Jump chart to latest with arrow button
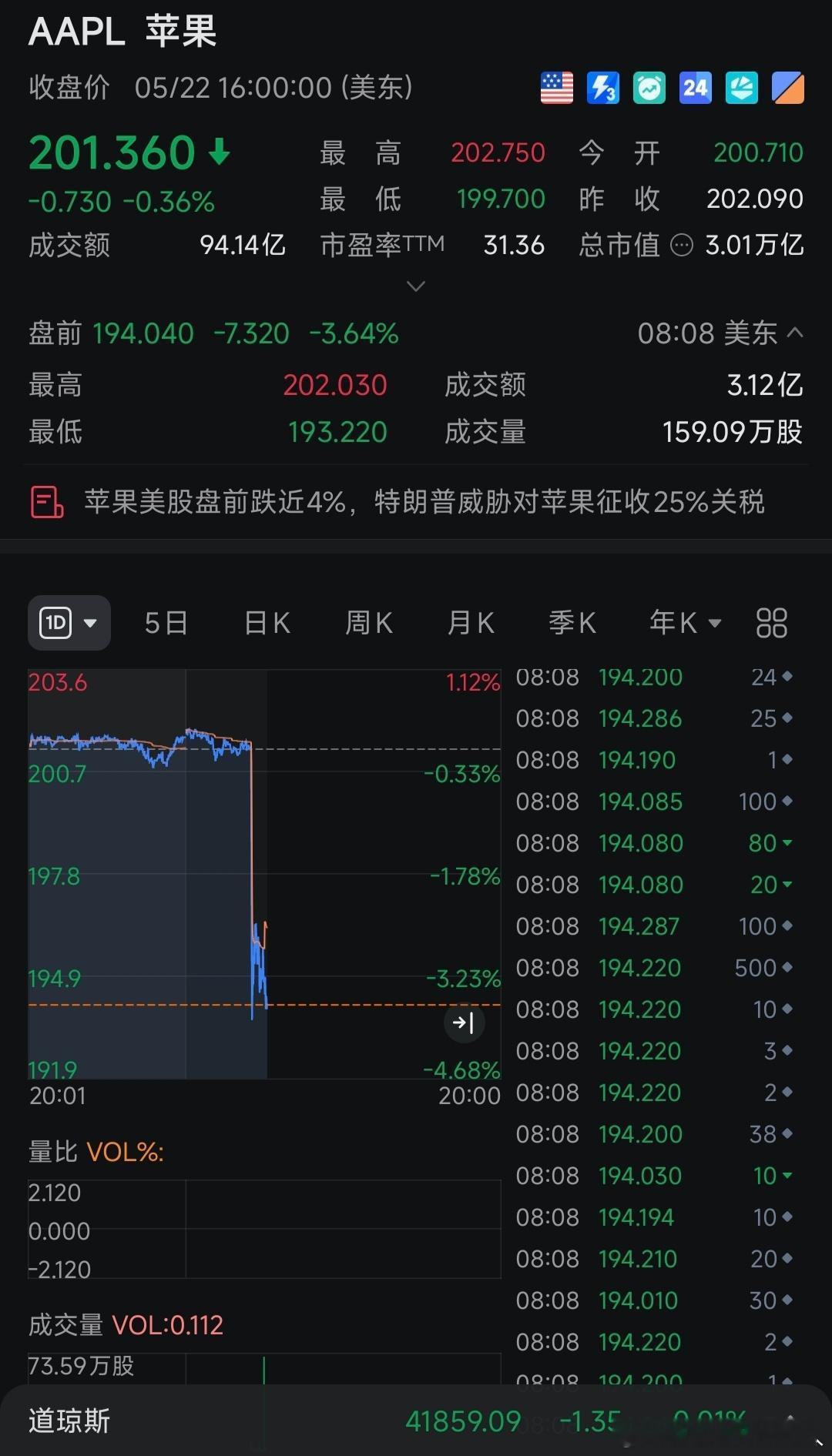The height and width of the screenshot is (1456, 832). click(x=465, y=1023)
